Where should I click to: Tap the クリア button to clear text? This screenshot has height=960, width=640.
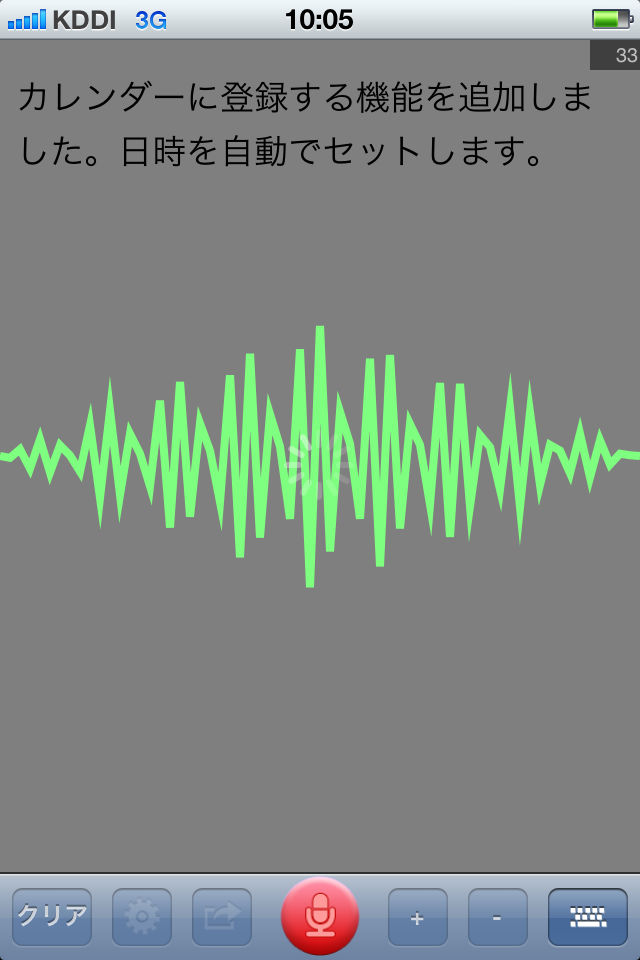[52, 917]
